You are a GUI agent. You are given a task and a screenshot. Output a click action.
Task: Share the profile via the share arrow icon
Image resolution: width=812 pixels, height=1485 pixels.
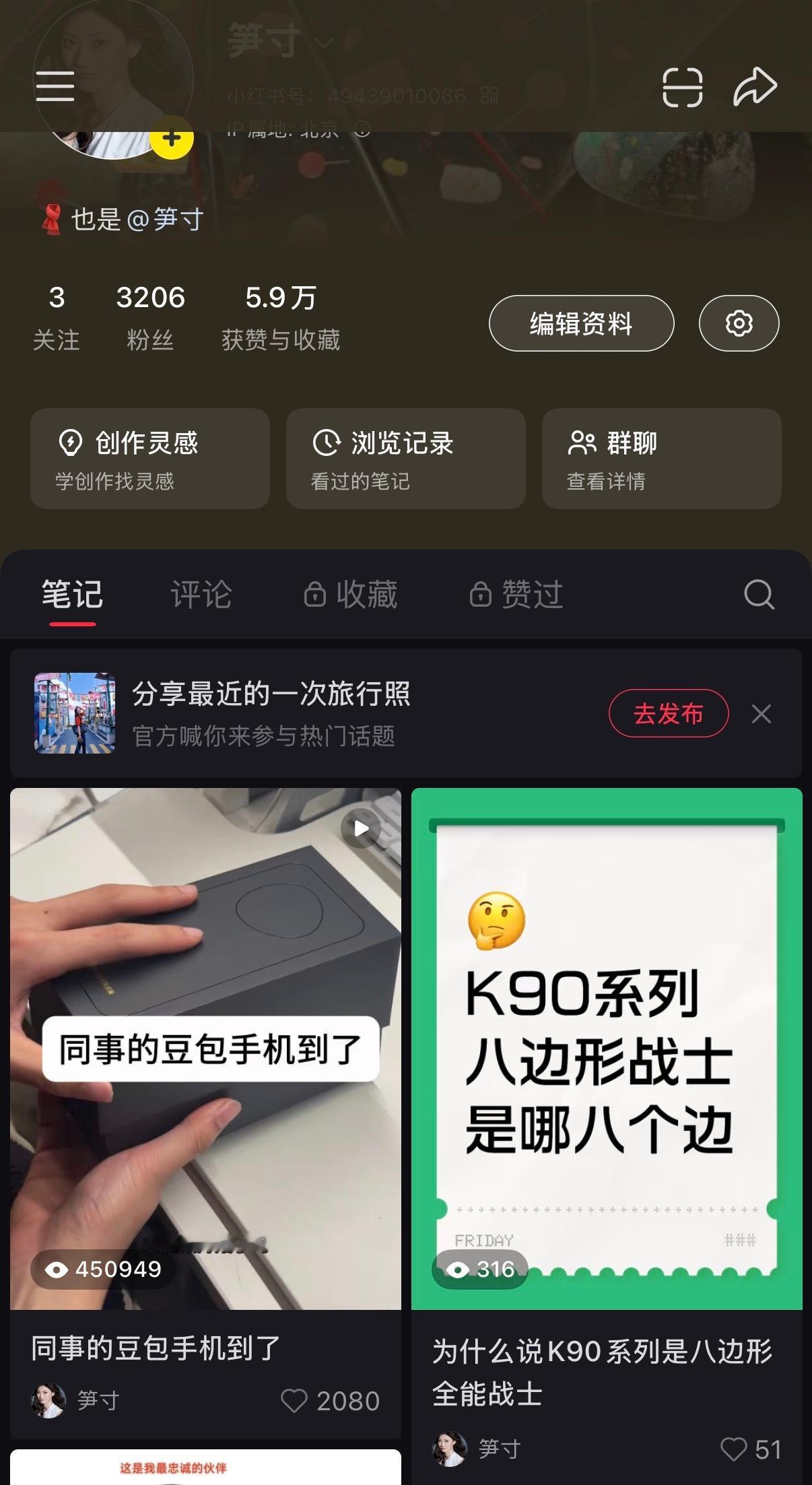coord(755,86)
